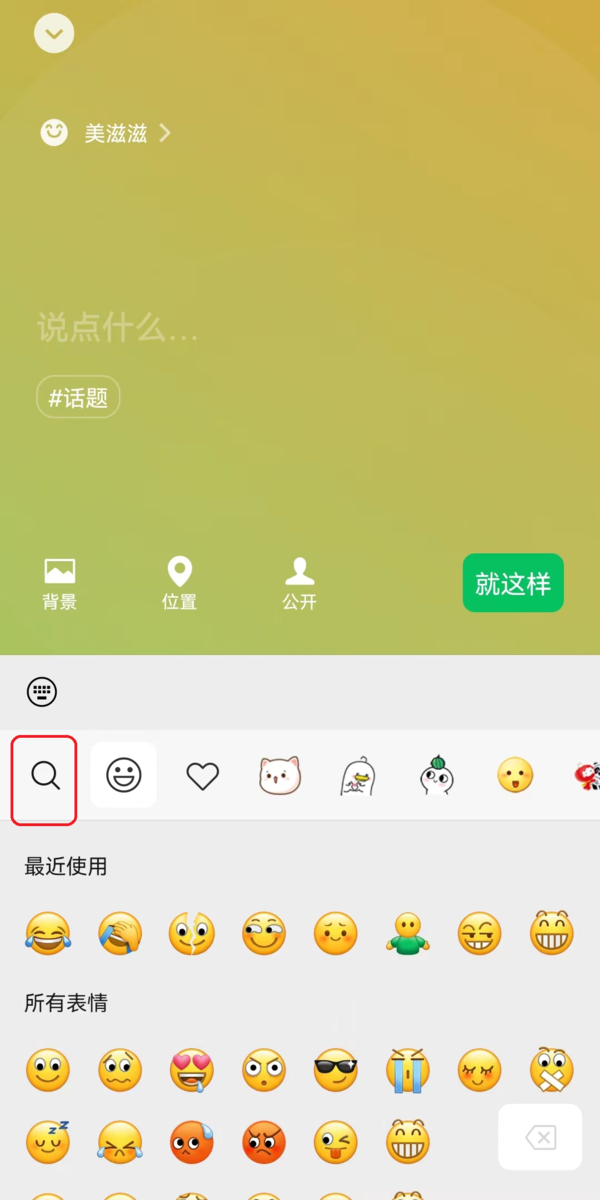Viewport: 600px width, 1200px height.
Task: Insert the green shirt shrugging figure emoji
Action: [x=408, y=934]
